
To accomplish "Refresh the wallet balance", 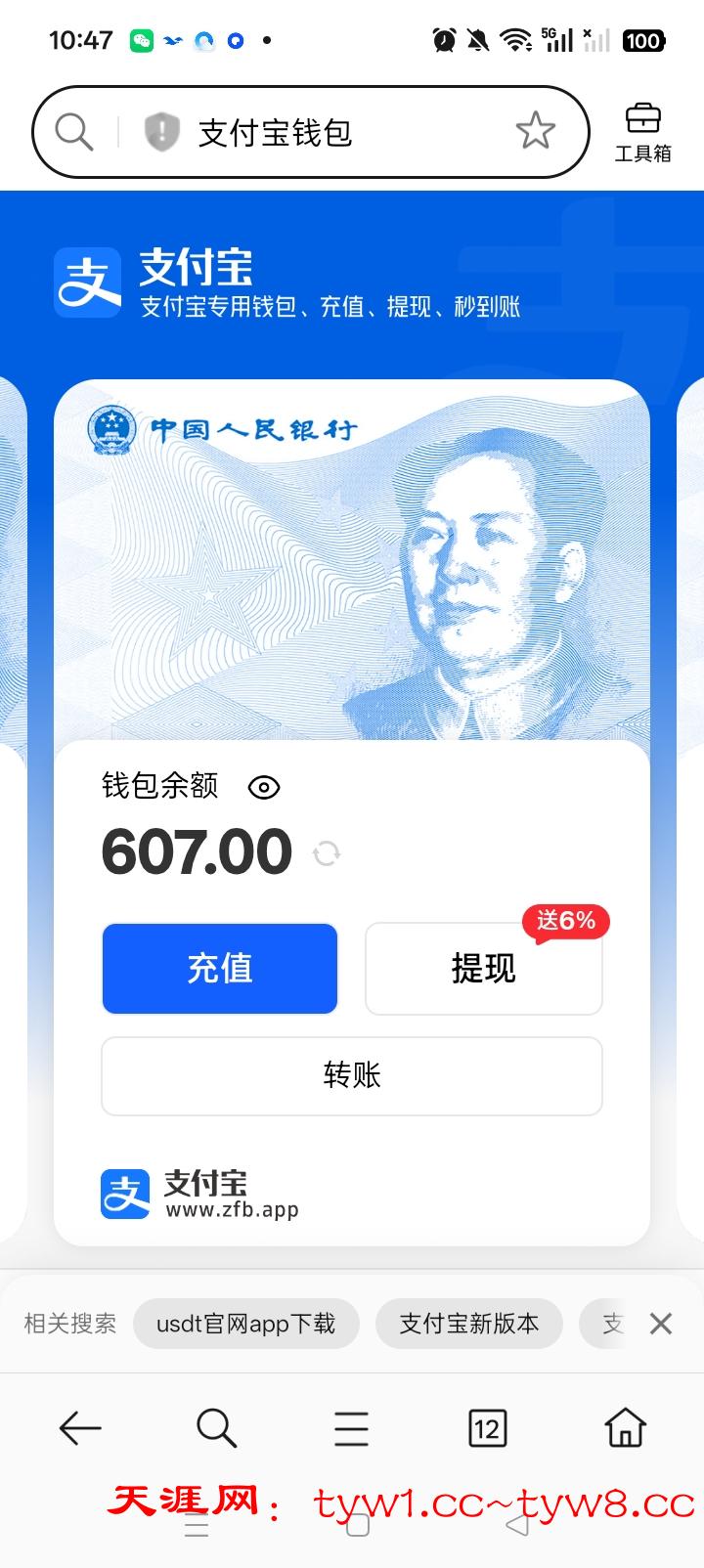I will click(327, 853).
